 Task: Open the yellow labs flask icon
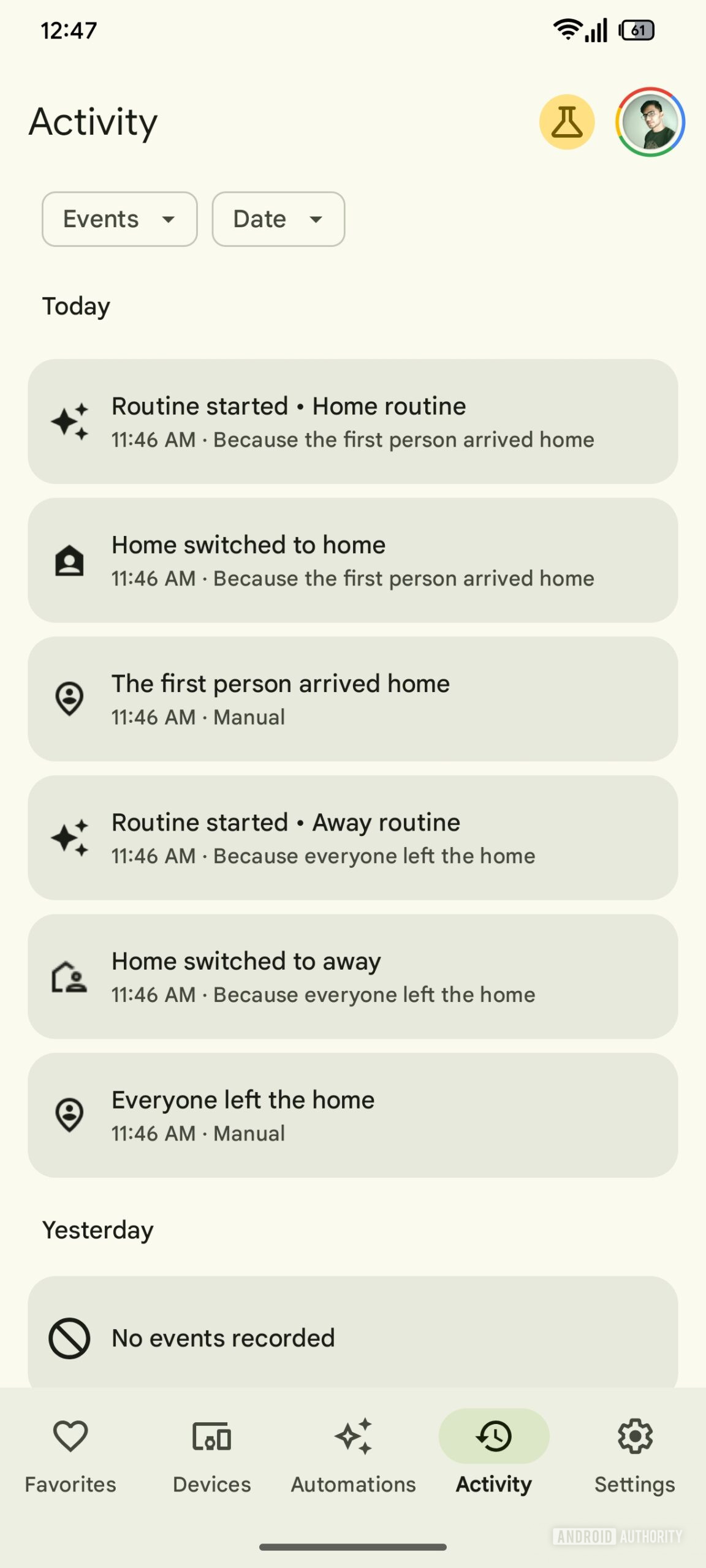pyautogui.click(x=566, y=122)
